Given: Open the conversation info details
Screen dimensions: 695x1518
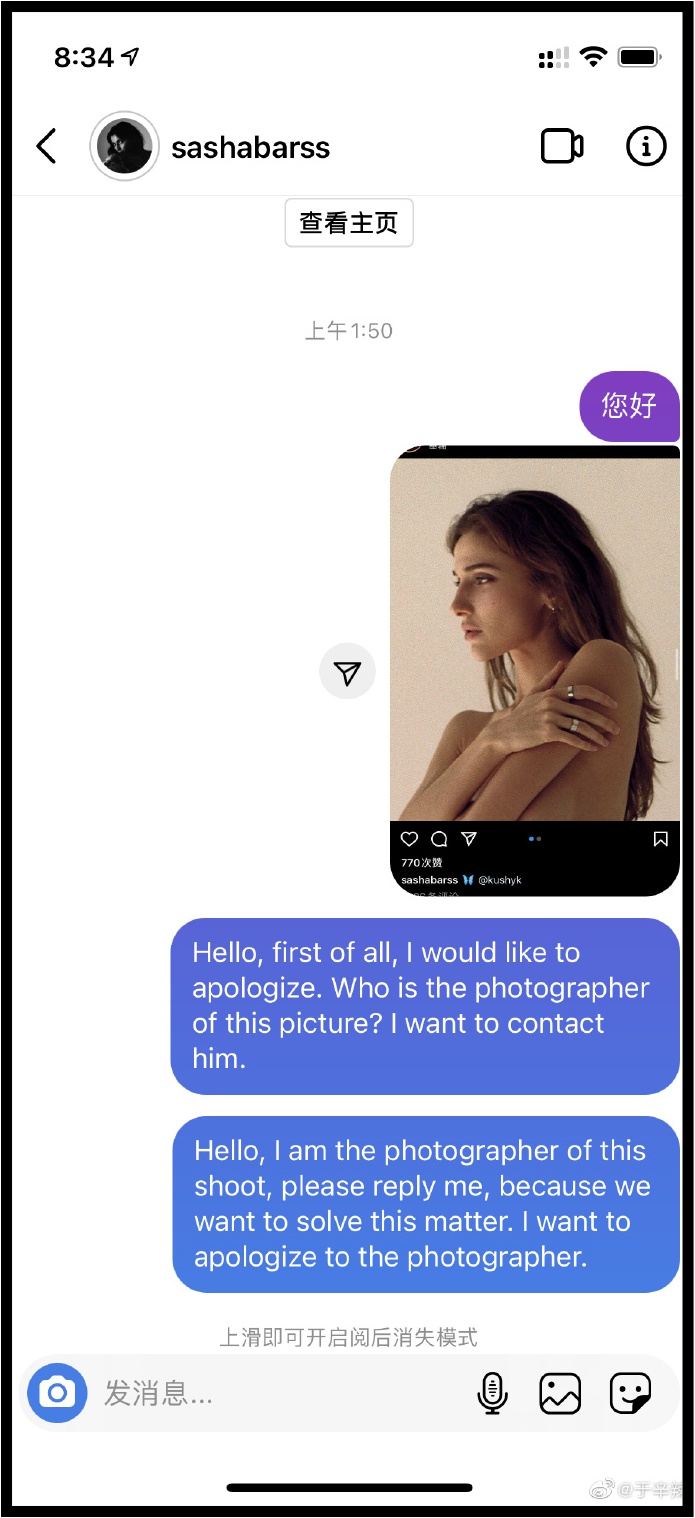Looking at the screenshot, I should [x=645, y=146].
